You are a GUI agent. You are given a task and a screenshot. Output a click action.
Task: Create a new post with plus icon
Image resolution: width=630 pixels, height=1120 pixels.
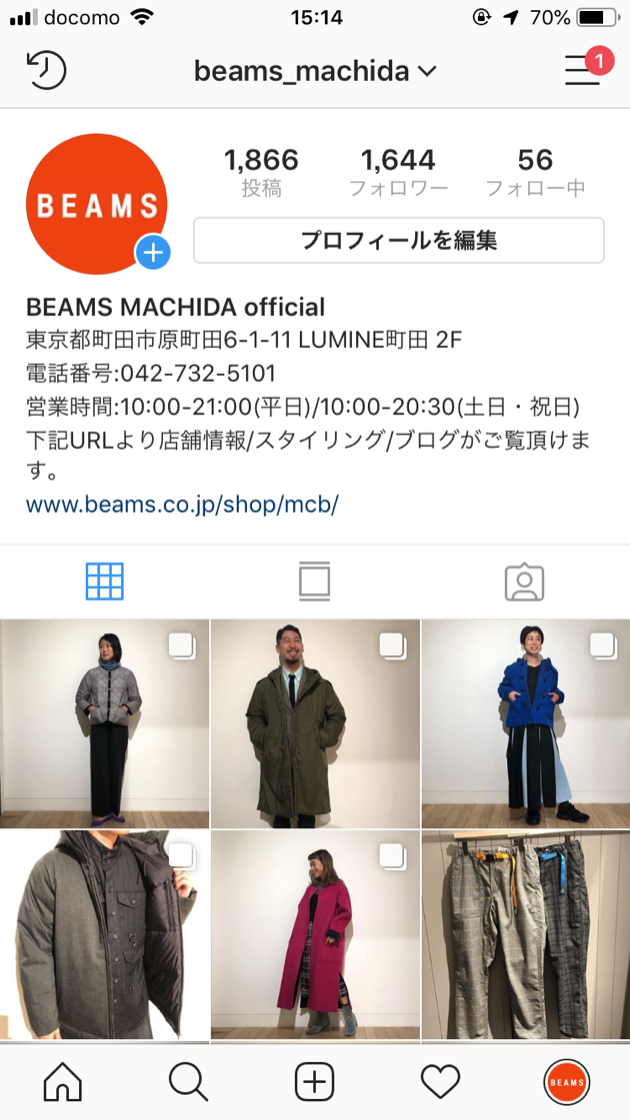[314, 1081]
